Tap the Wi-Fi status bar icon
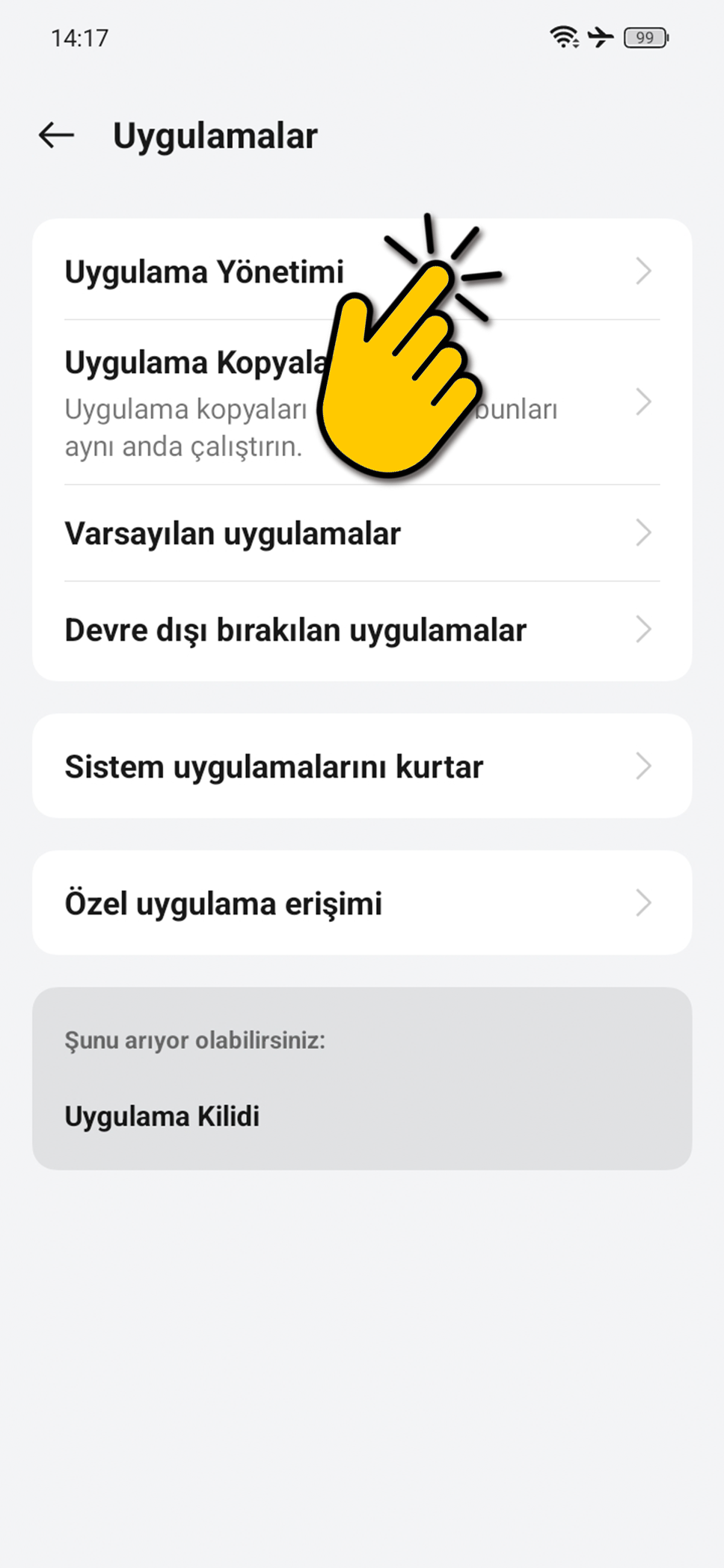The image size is (724, 1568). coord(562,35)
